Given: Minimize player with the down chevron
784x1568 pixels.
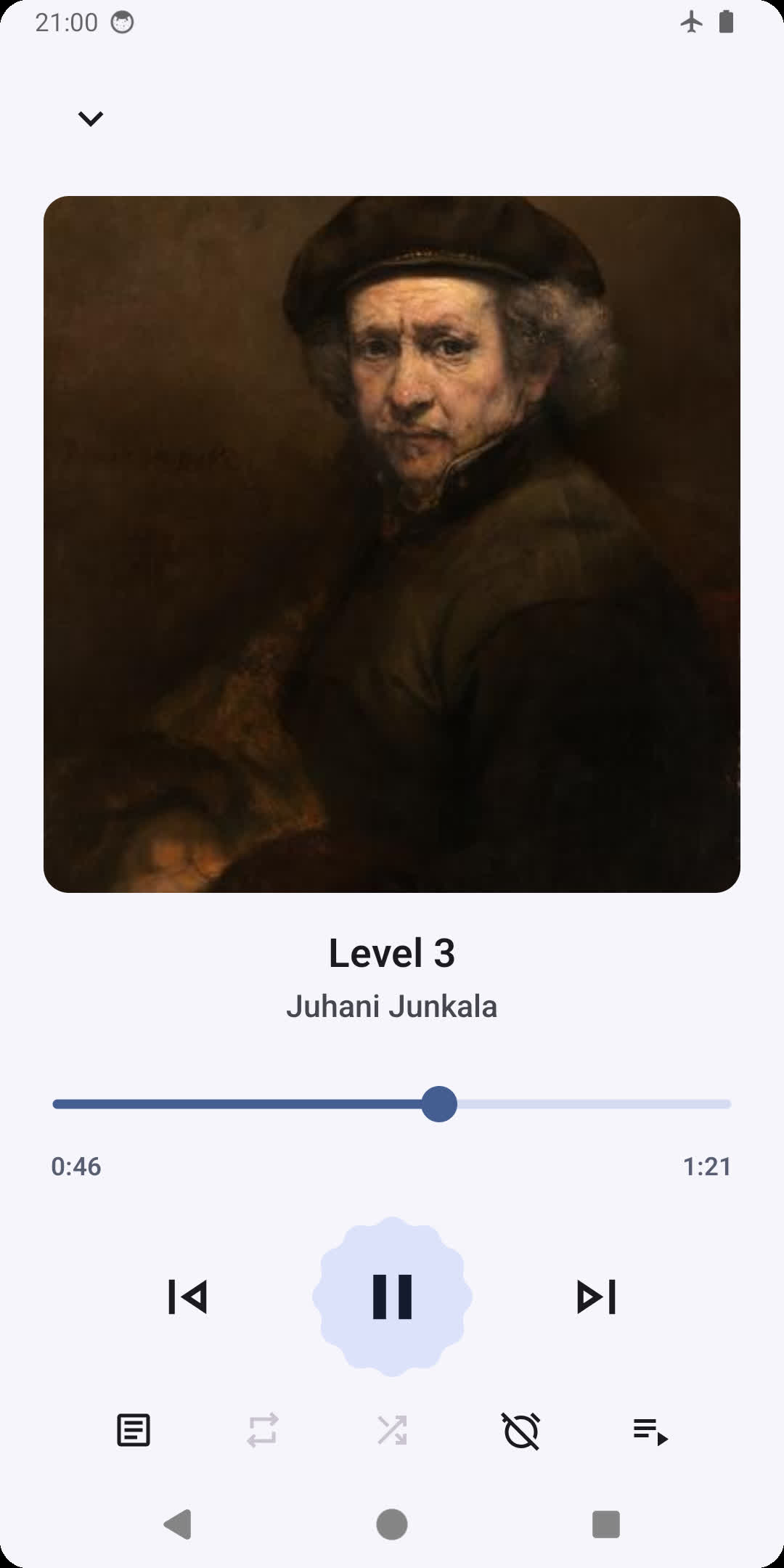Looking at the screenshot, I should (90, 118).
